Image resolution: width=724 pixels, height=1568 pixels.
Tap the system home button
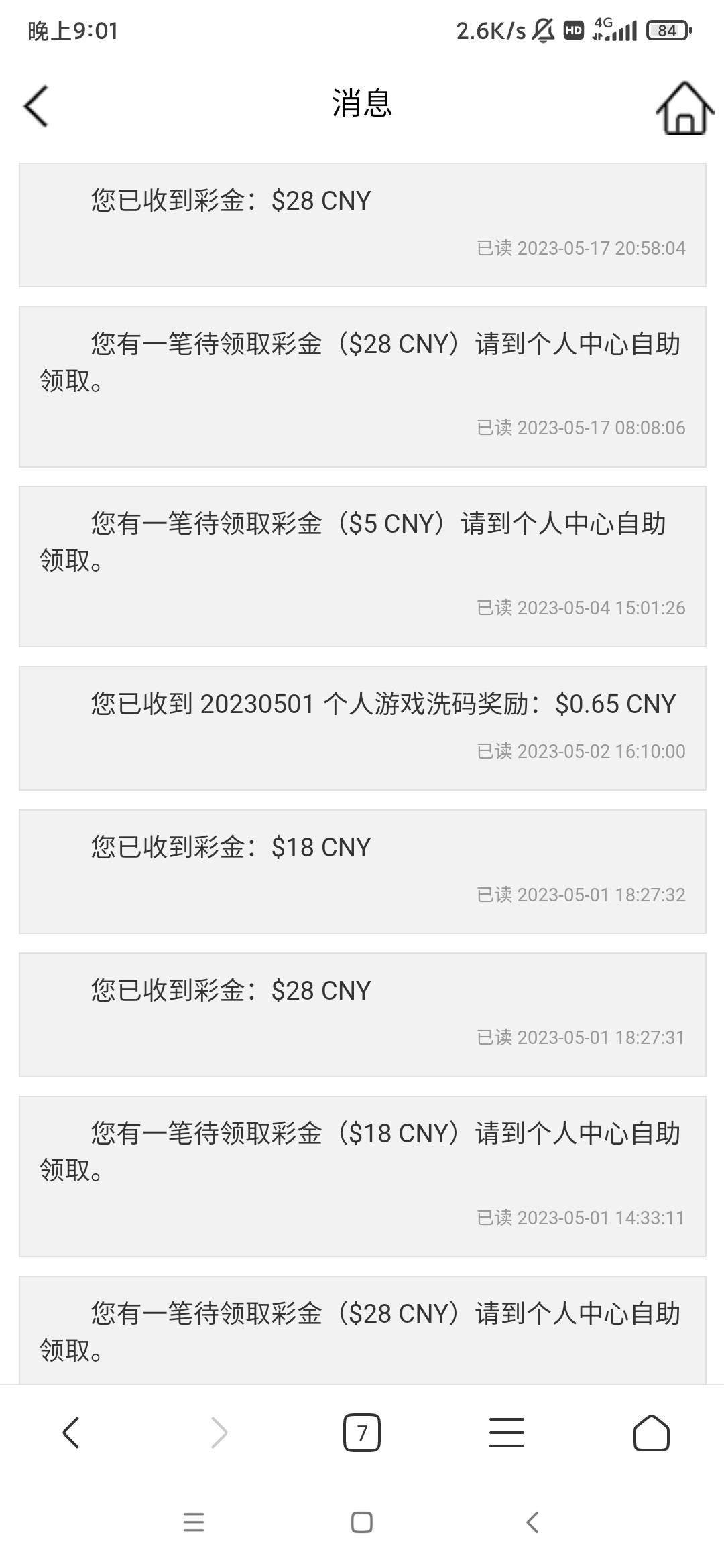[x=362, y=1522]
